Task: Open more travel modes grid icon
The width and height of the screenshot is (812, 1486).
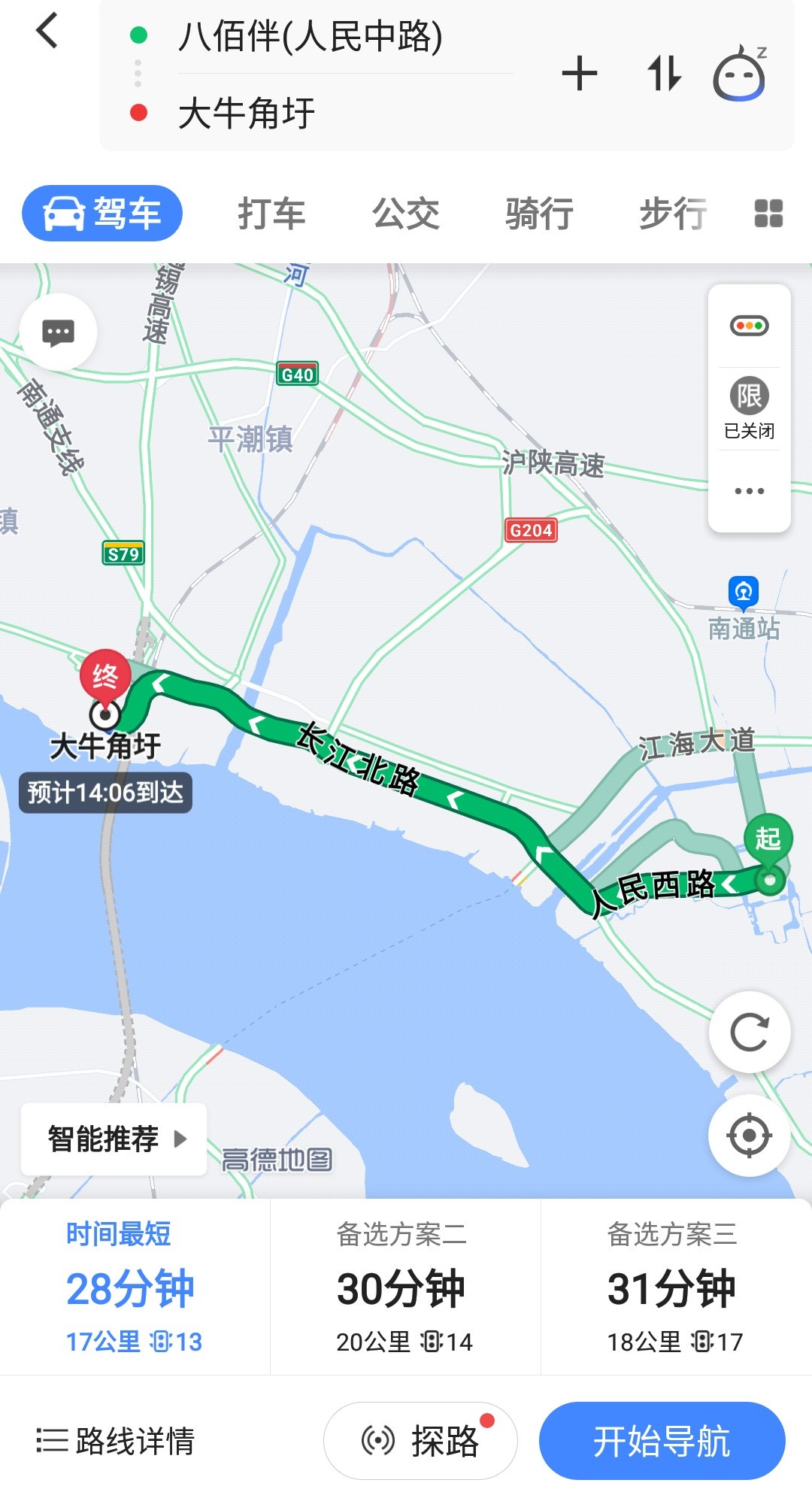Action: click(x=768, y=214)
